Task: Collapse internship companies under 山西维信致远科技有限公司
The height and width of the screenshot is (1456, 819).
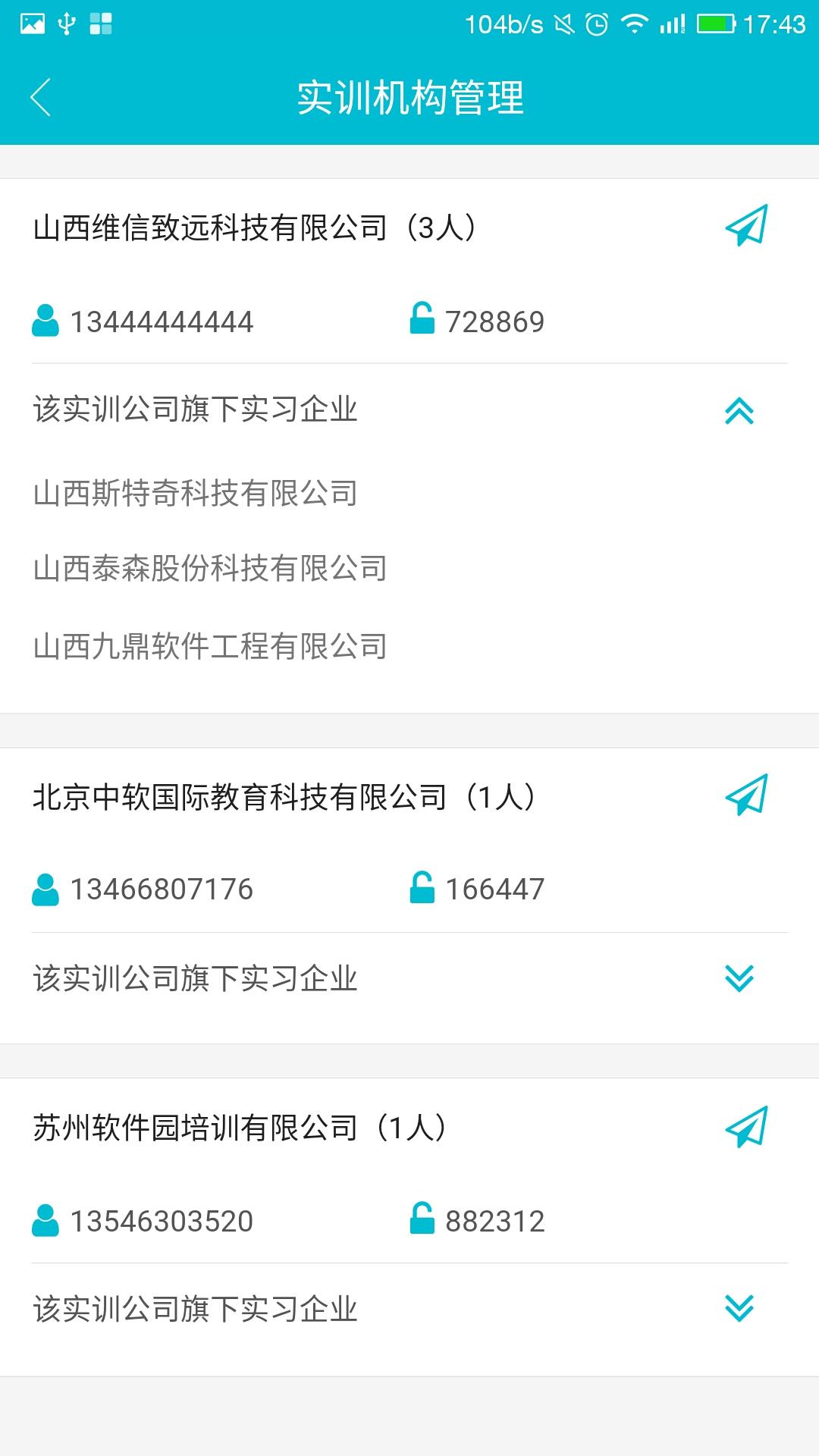Action: click(x=739, y=411)
